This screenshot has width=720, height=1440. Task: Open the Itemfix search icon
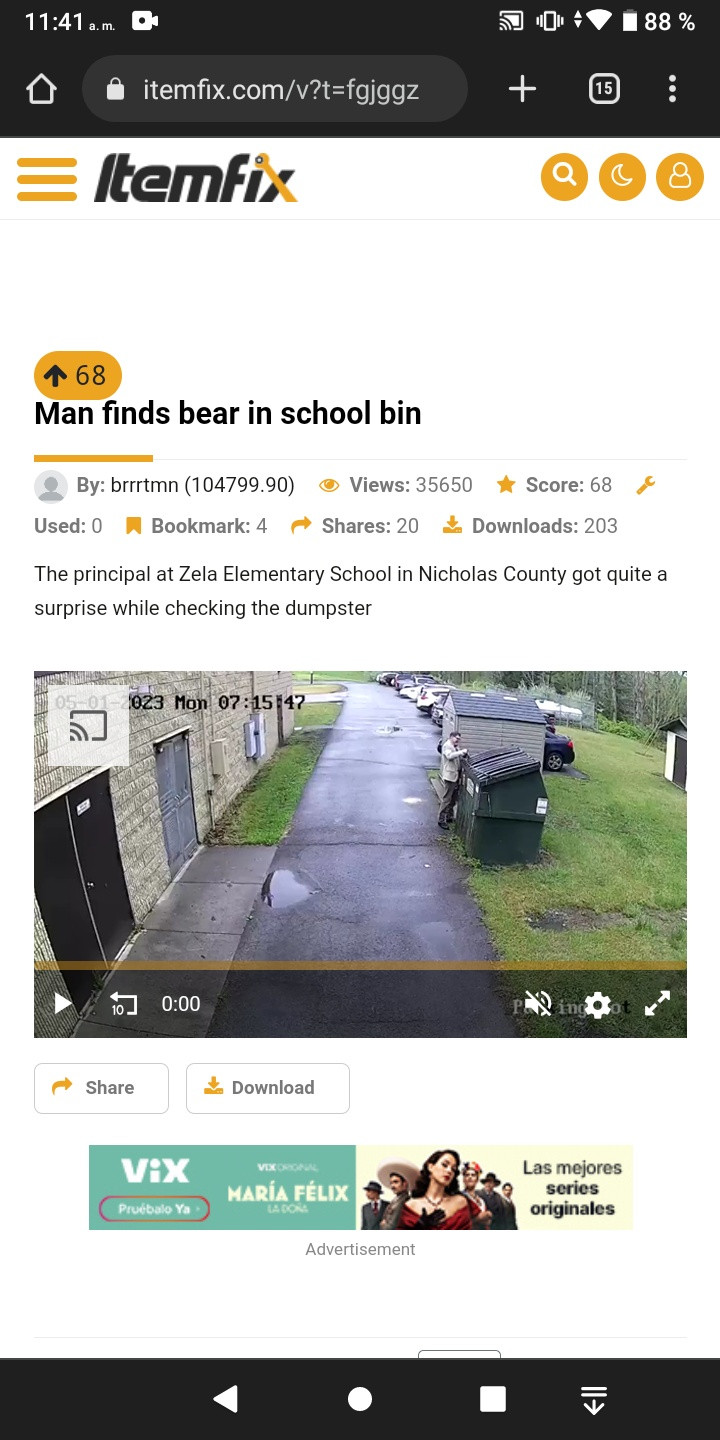pos(564,177)
